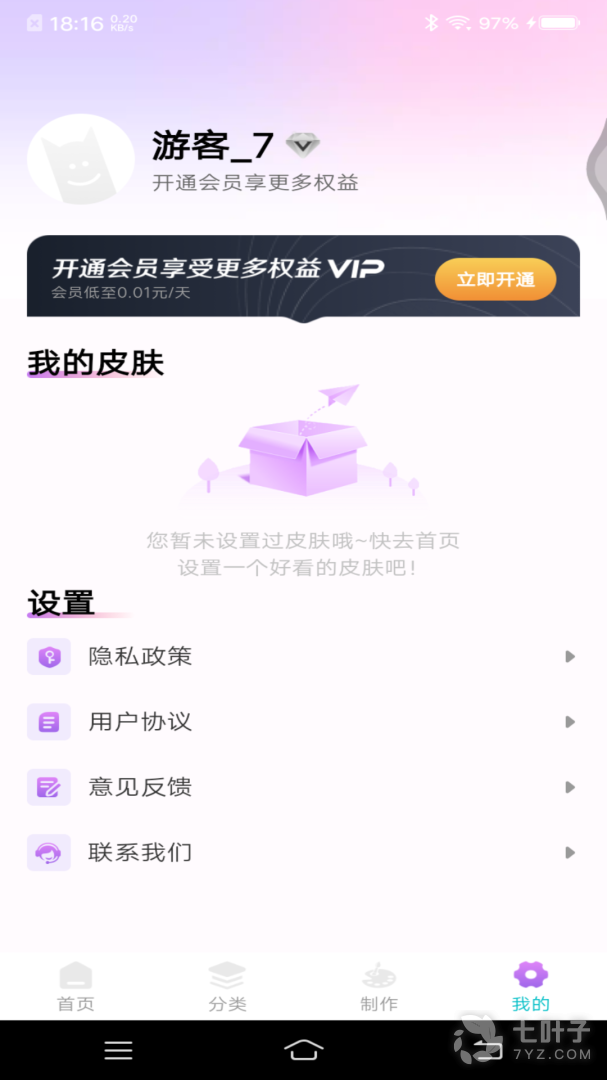This screenshot has height=1080, width=607.
Task: Open the system recent apps menu
Action: click(x=119, y=1049)
